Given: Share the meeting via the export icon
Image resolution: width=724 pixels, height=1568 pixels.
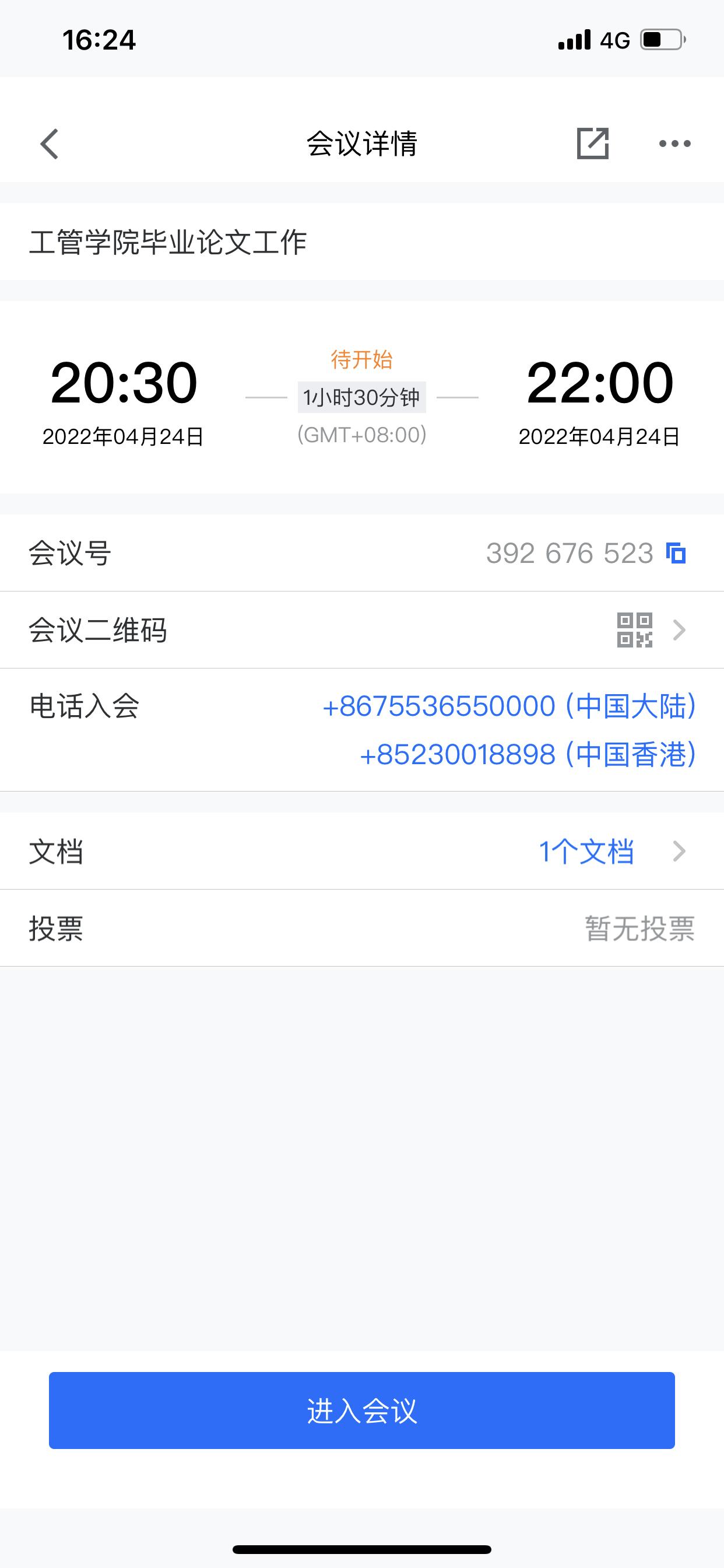Looking at the screenshot, I should pyautogui.click(x=593, y=144).
